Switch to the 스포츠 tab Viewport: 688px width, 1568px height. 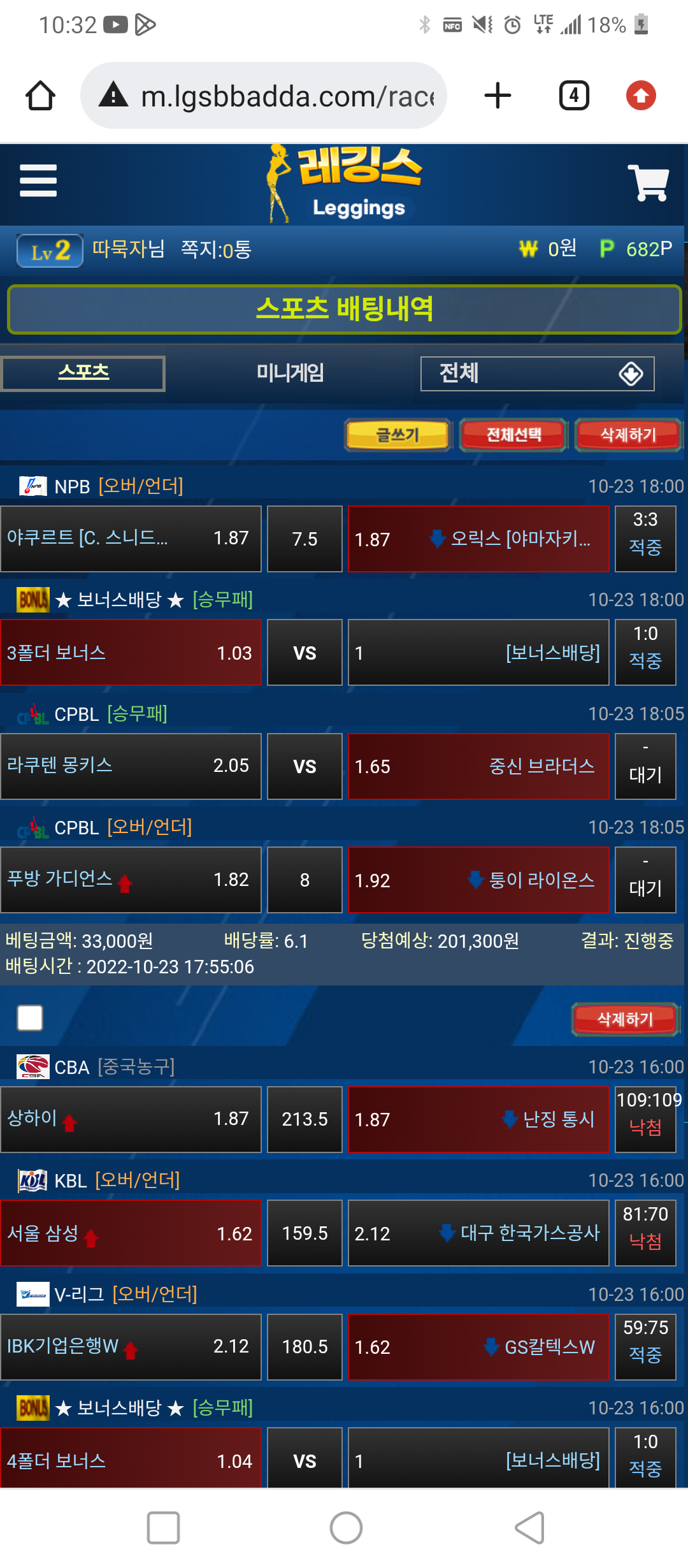[x=83, y=373]
